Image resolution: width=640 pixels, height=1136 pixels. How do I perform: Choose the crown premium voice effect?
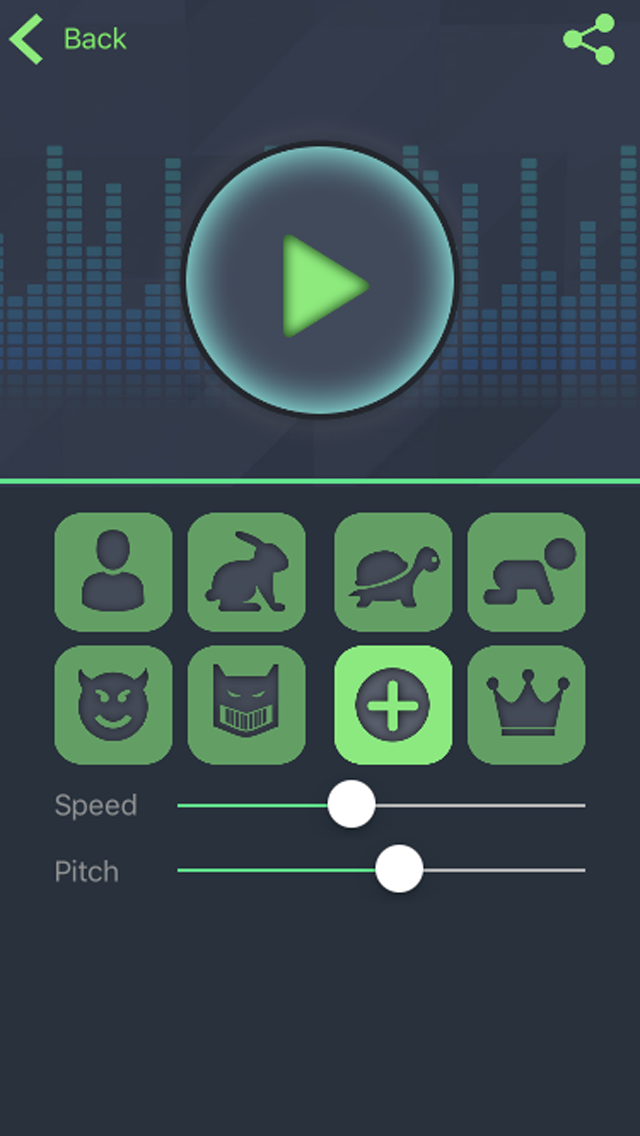(x=527, y=705)
